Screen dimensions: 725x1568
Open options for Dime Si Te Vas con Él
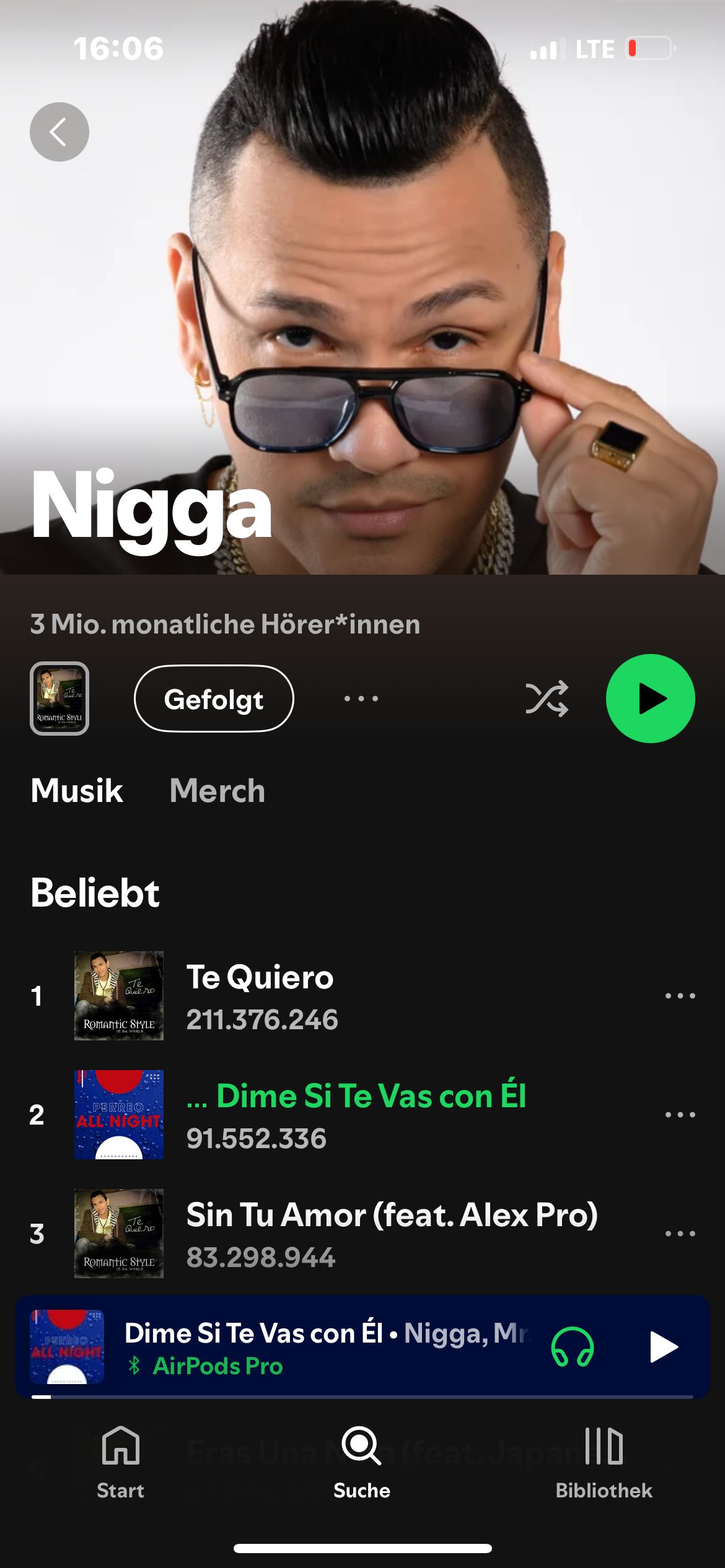tap(680, 1115)
